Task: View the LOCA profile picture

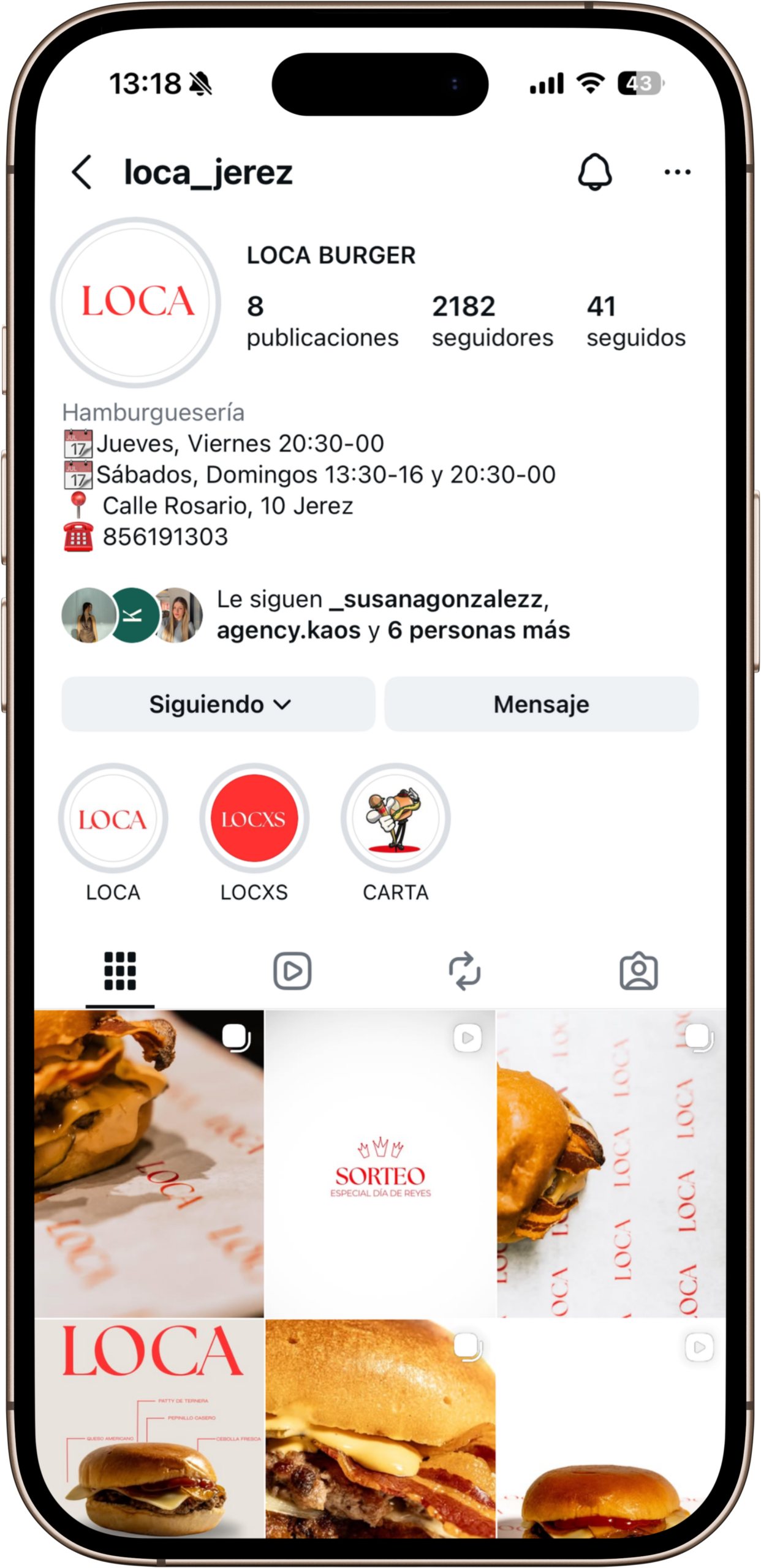Action: (x=136, y=303)
